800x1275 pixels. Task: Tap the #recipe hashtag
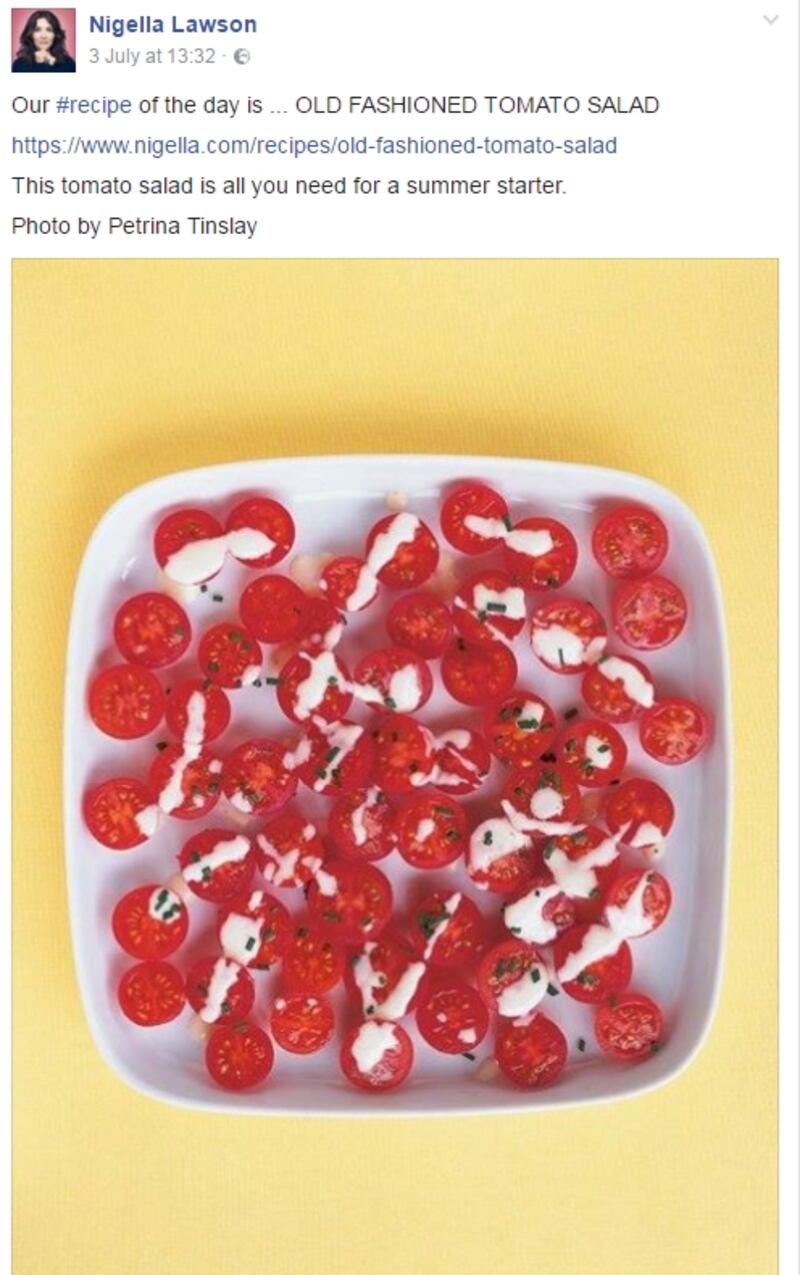94,105
